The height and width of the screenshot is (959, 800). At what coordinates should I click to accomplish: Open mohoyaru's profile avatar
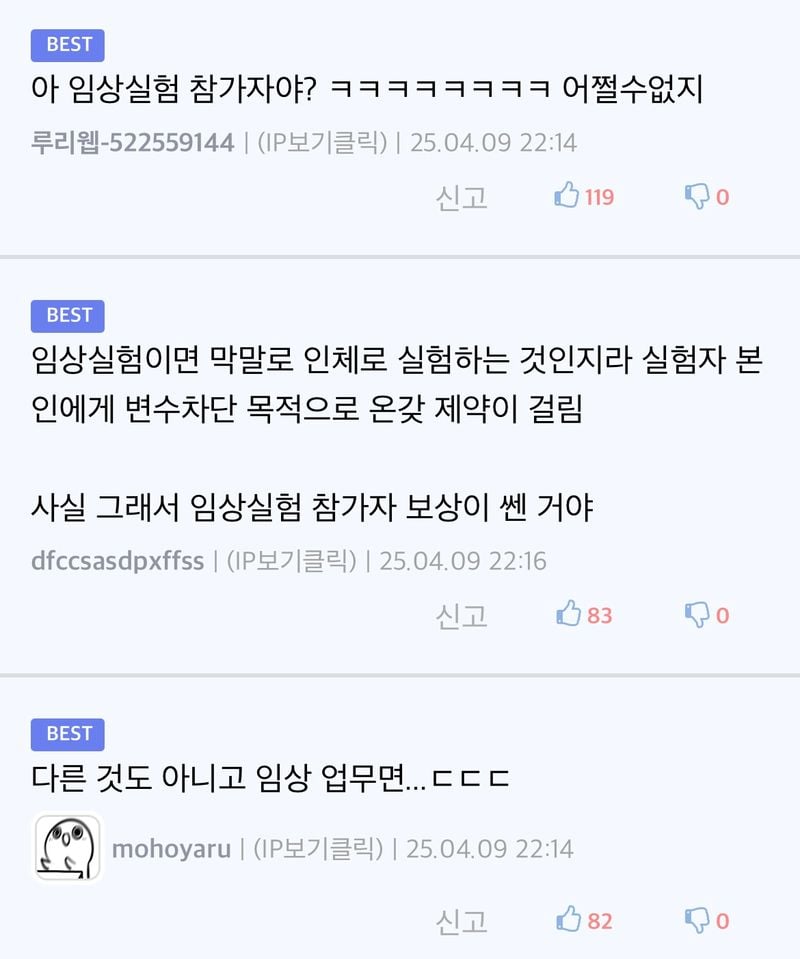[67, 848]
